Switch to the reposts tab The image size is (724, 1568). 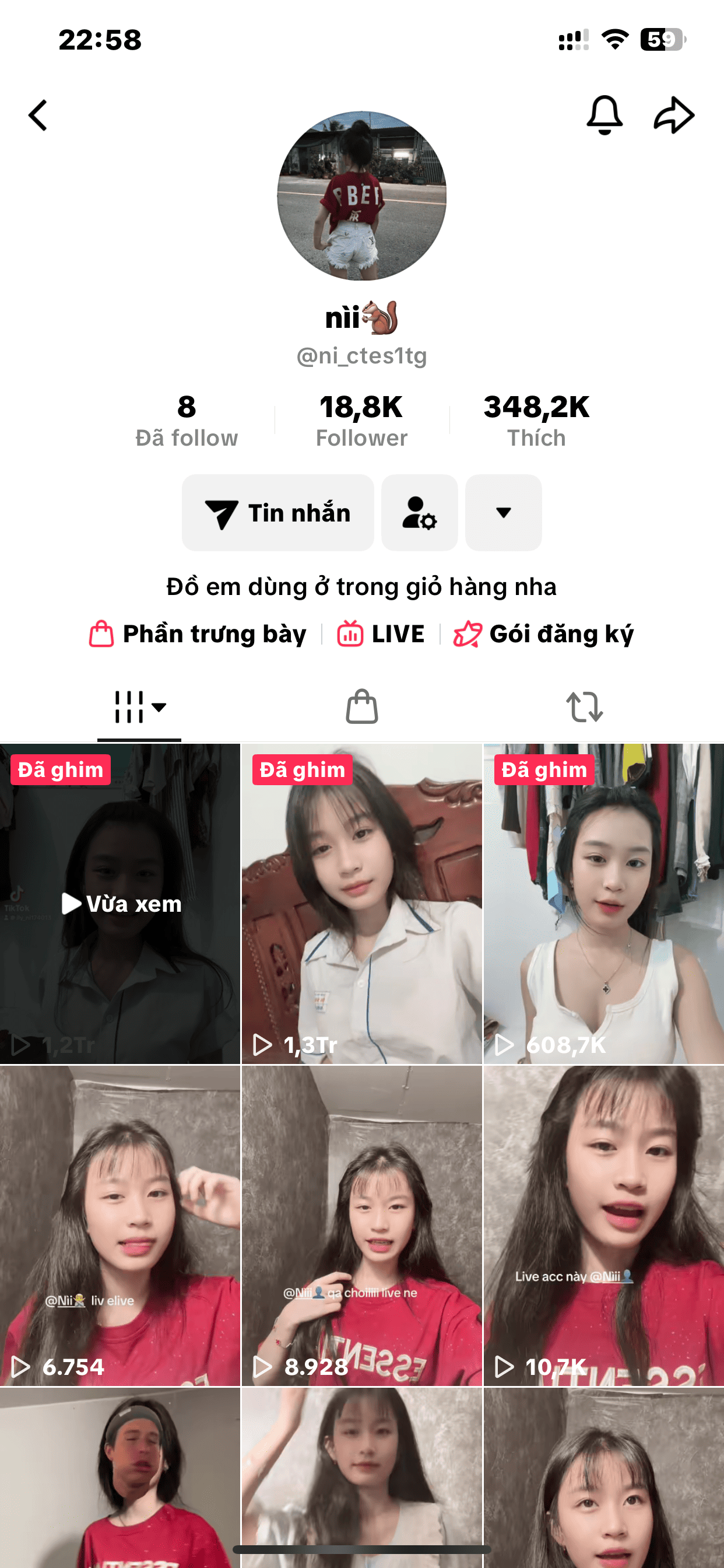click(x=584, y=708)
